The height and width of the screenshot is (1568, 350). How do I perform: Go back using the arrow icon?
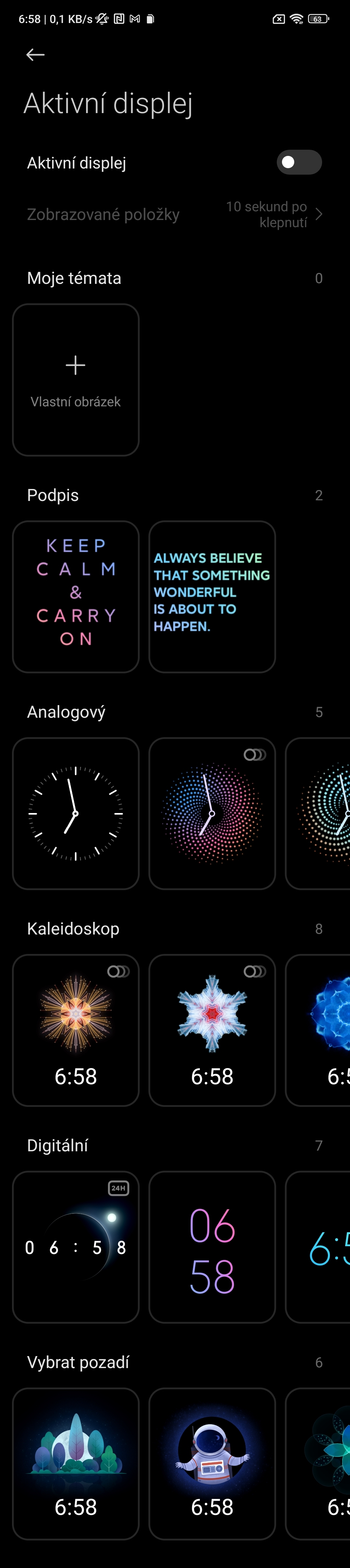[35, 55]
